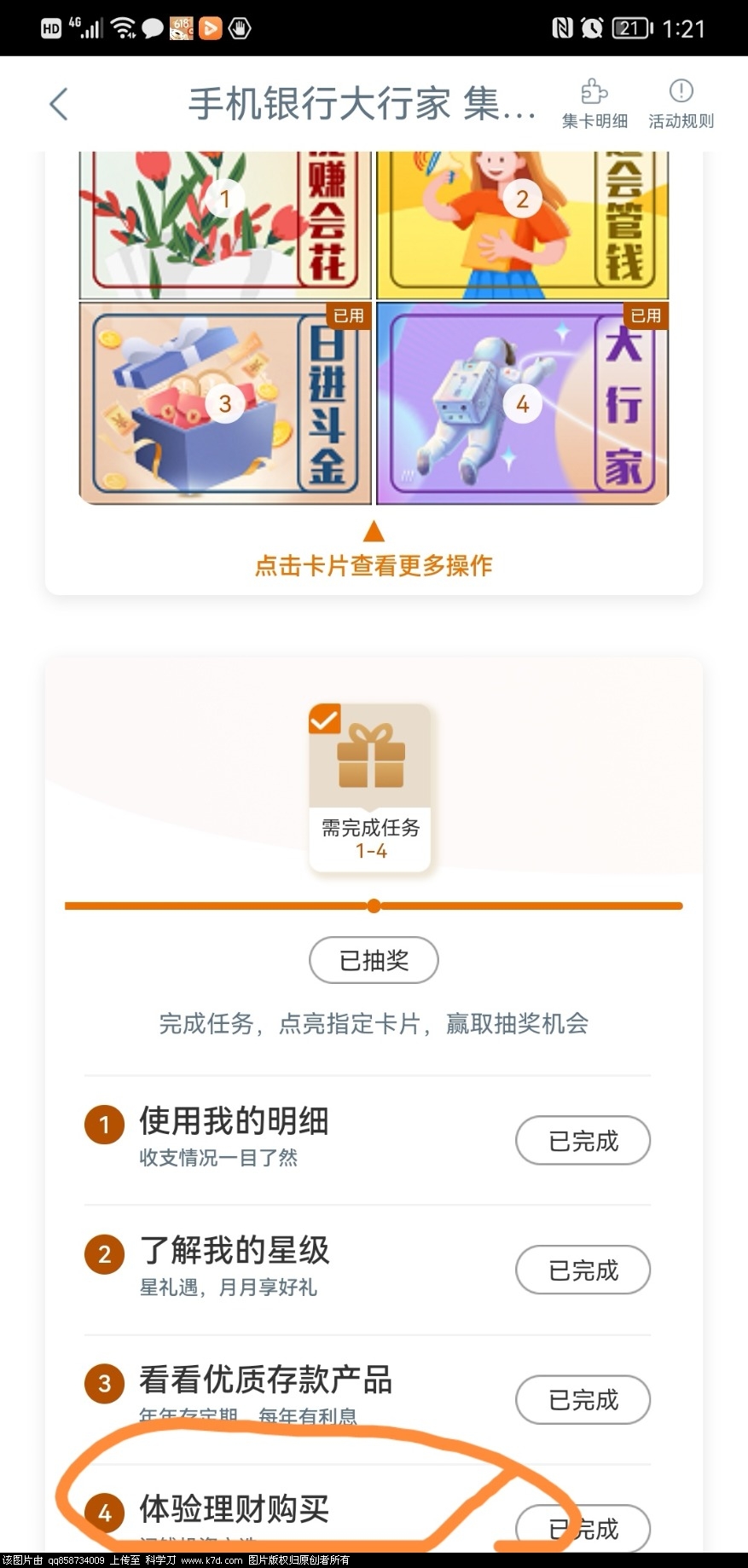Viewport: 748px width, 1568px height.
Task: Open card 1 with the red flowers
Action: (x=225, y=223)
